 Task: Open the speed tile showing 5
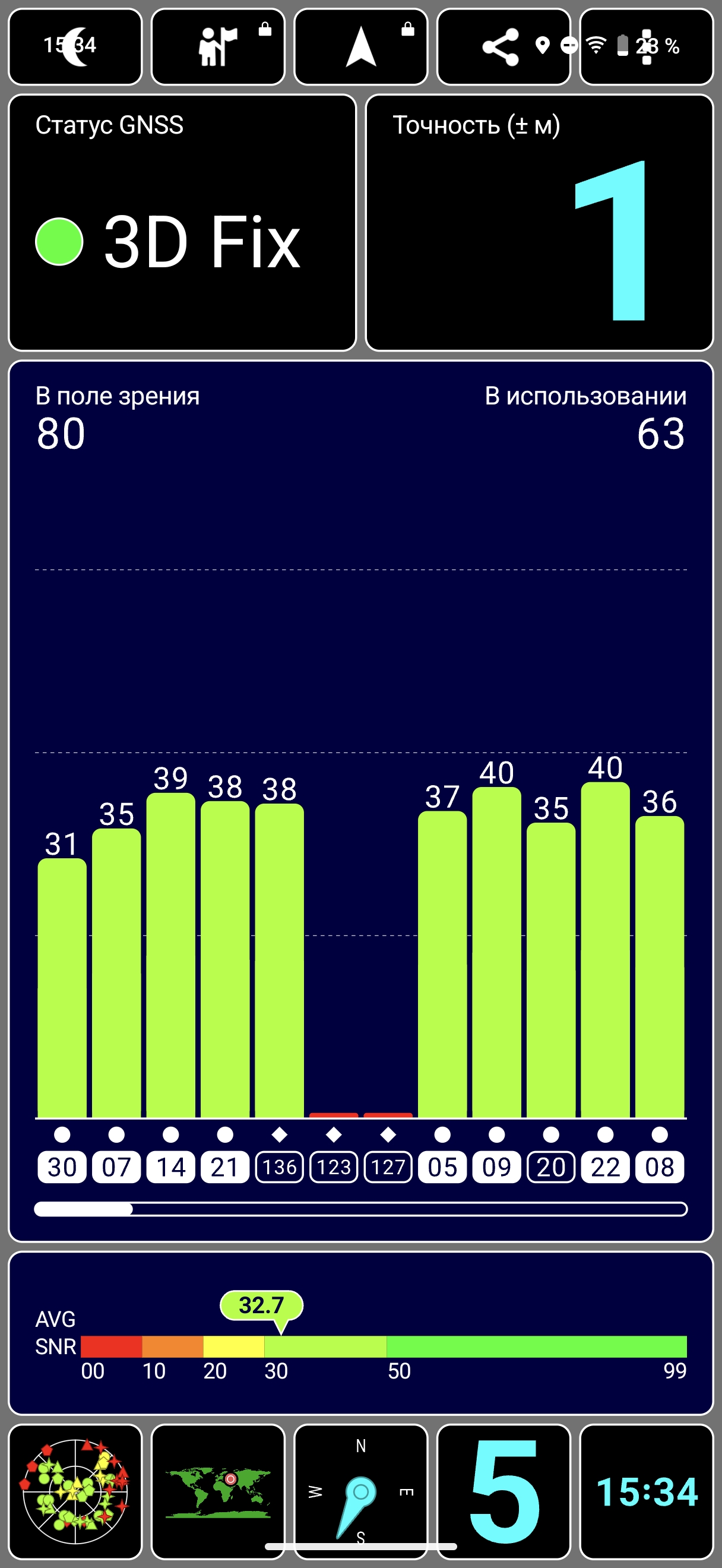[503, 1491]
